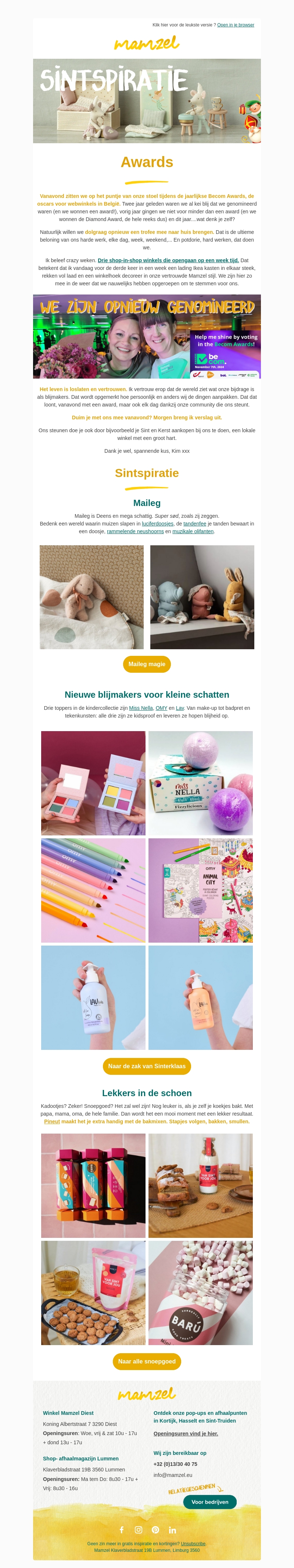Follow the shop-in-shop winkels link
This screenshot has width=294, height=1568.
tap(168, 260)
